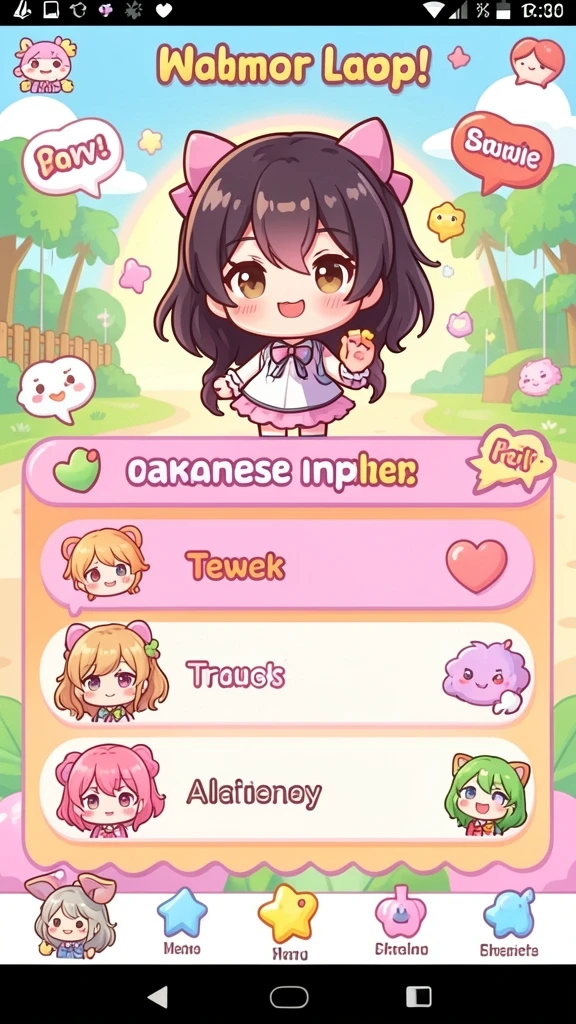The width and height of the screenshot is (576, 1024).
Task: Open the chat bubble icon at top right
Action: click(x=537, y=62)
